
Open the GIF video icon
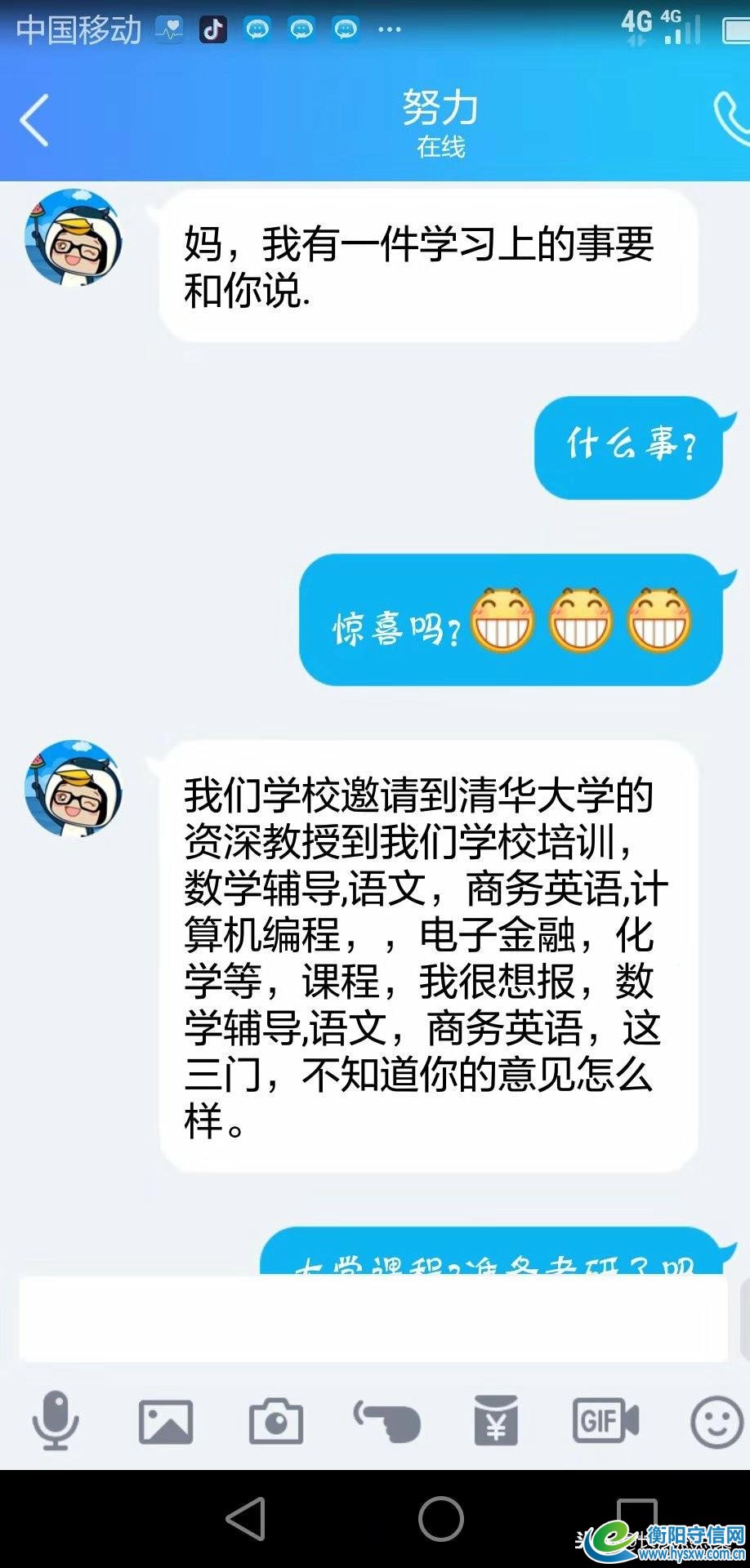coord(605,1422)
